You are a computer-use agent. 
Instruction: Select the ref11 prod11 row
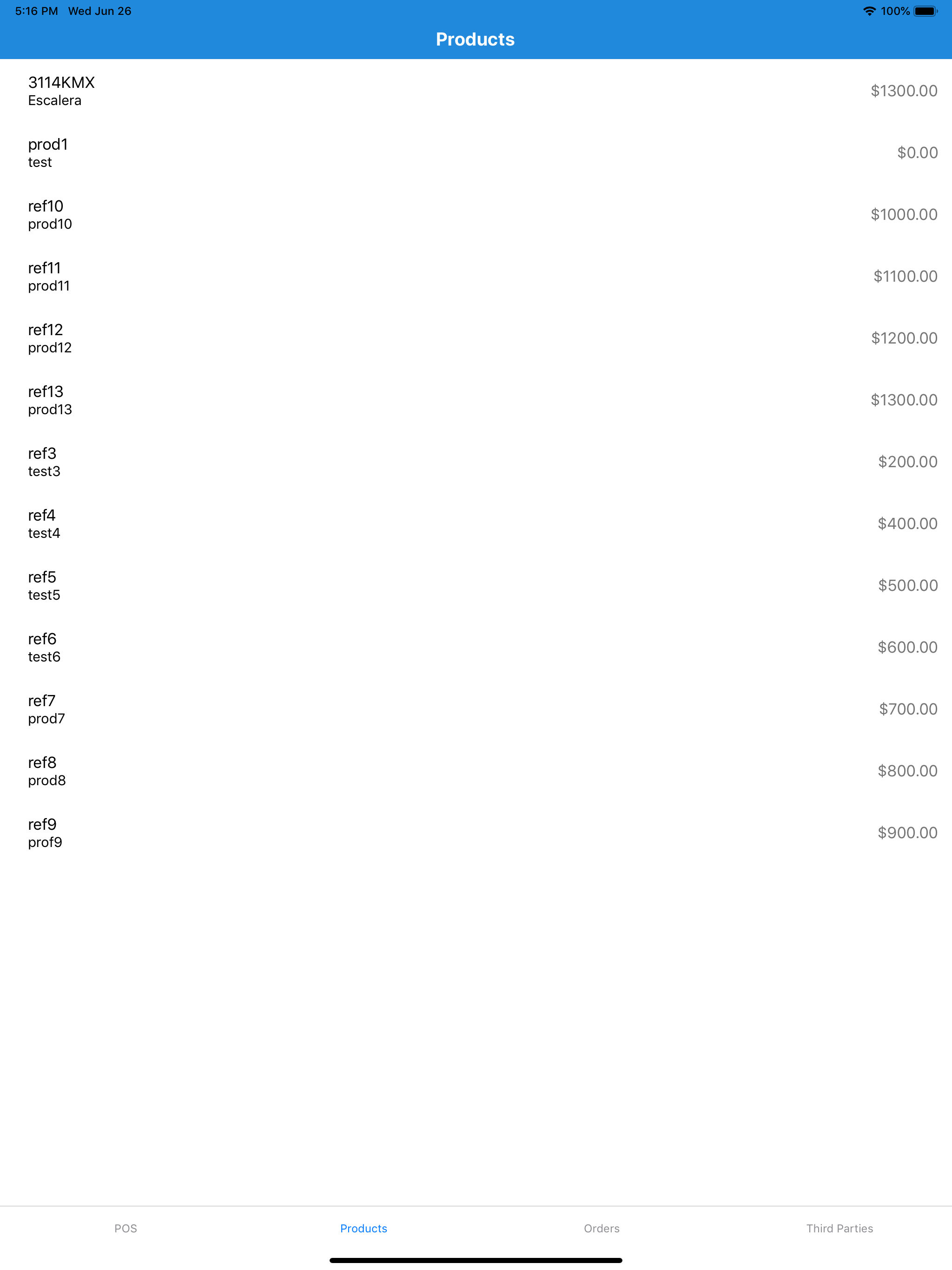coord(476,277)
